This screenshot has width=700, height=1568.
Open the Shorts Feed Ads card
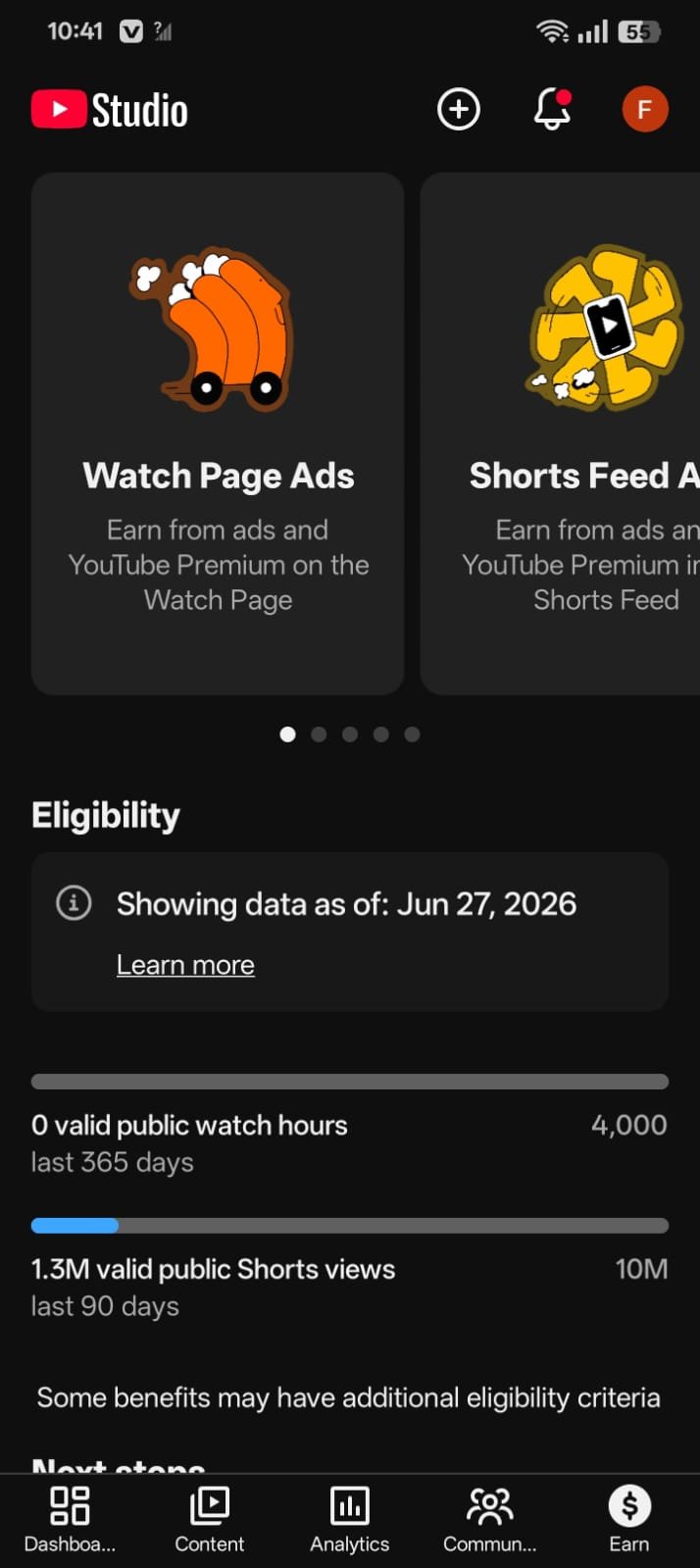(x=560, y=433)
